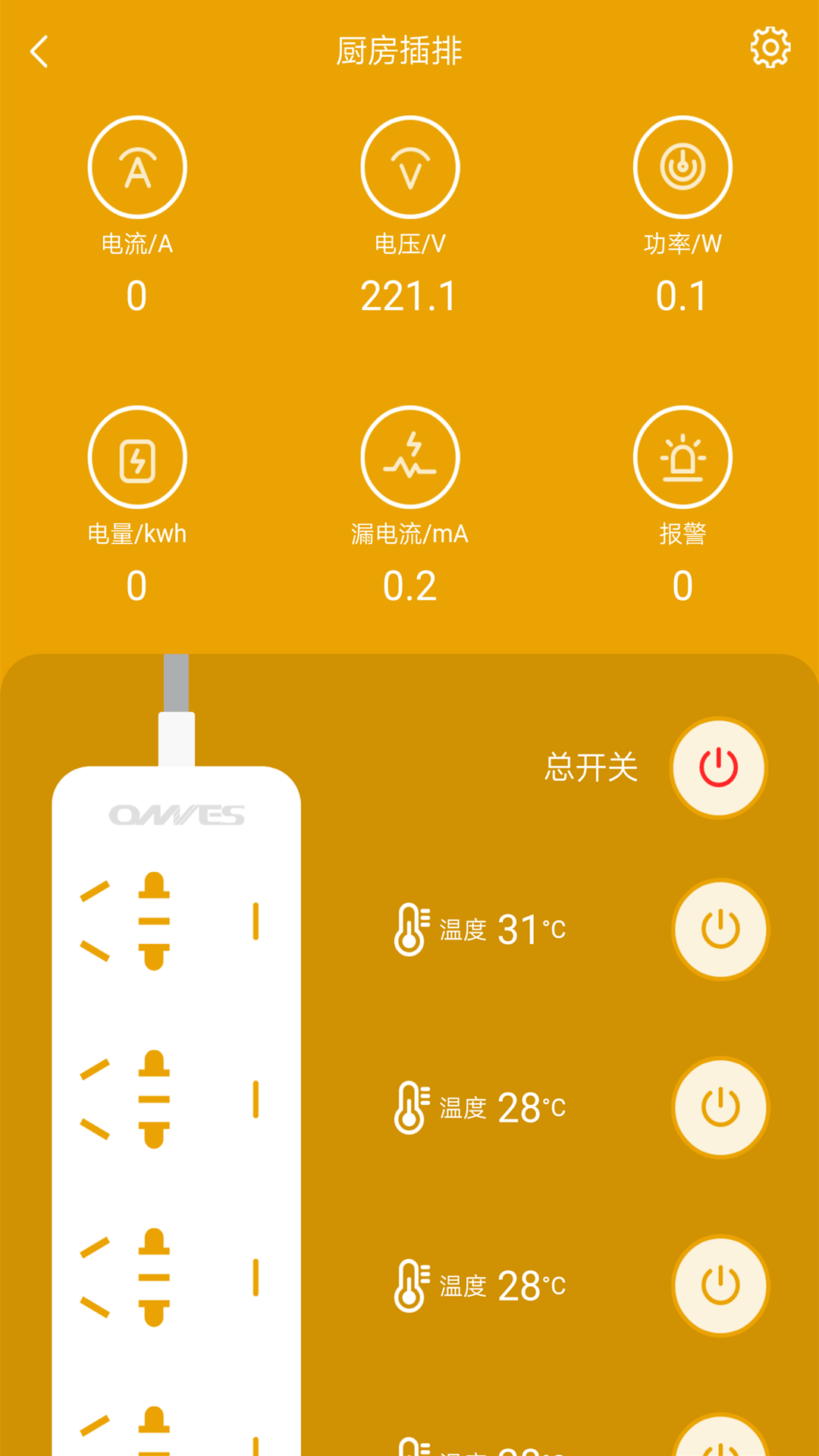The width and height of the screenshot is (819, 1456).
Task: Go back from 厨房插排 screen
Action: (39, 52)
